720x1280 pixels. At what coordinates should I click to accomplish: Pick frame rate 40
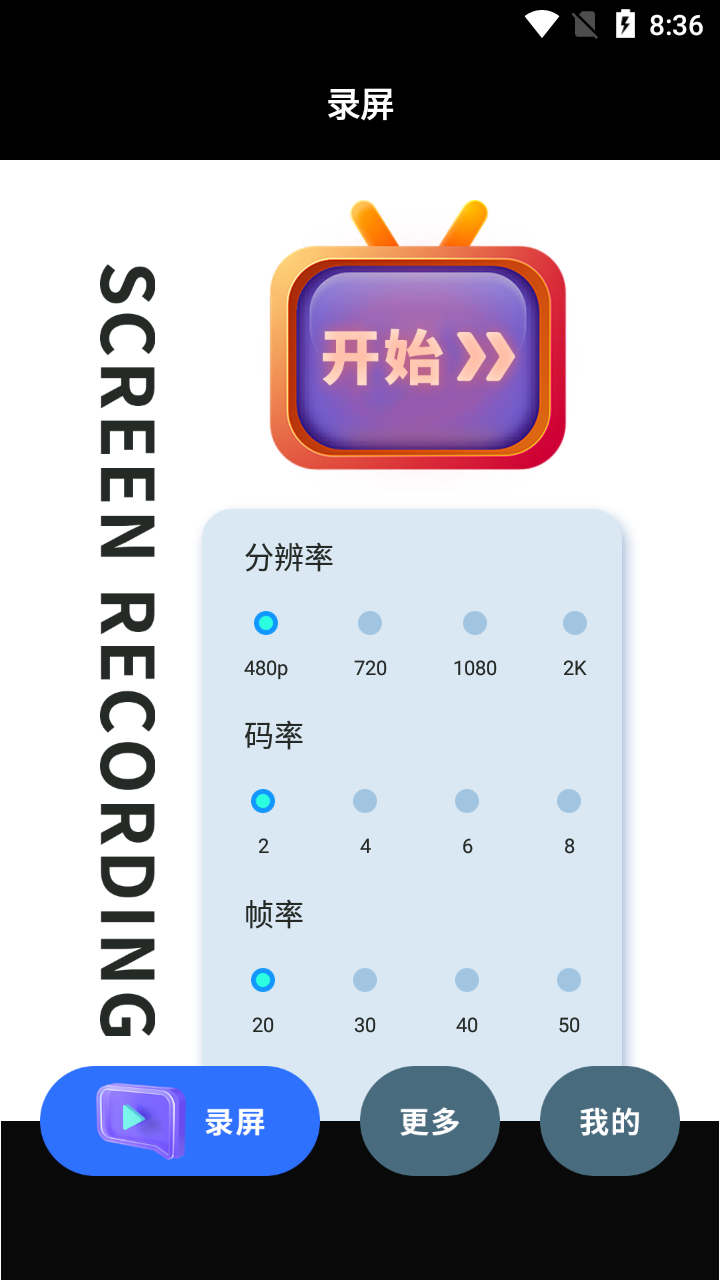(x=467, y=981)
